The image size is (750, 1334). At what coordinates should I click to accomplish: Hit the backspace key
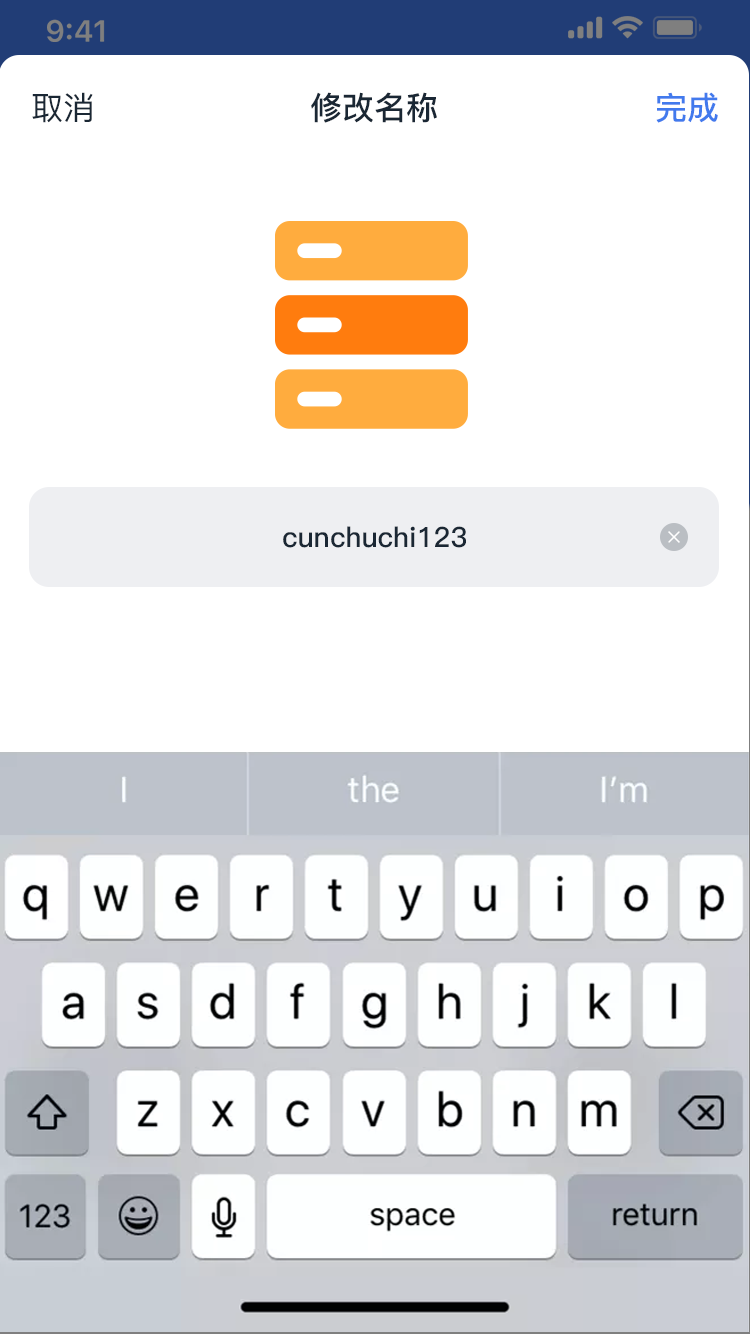tap(701, 1112)
